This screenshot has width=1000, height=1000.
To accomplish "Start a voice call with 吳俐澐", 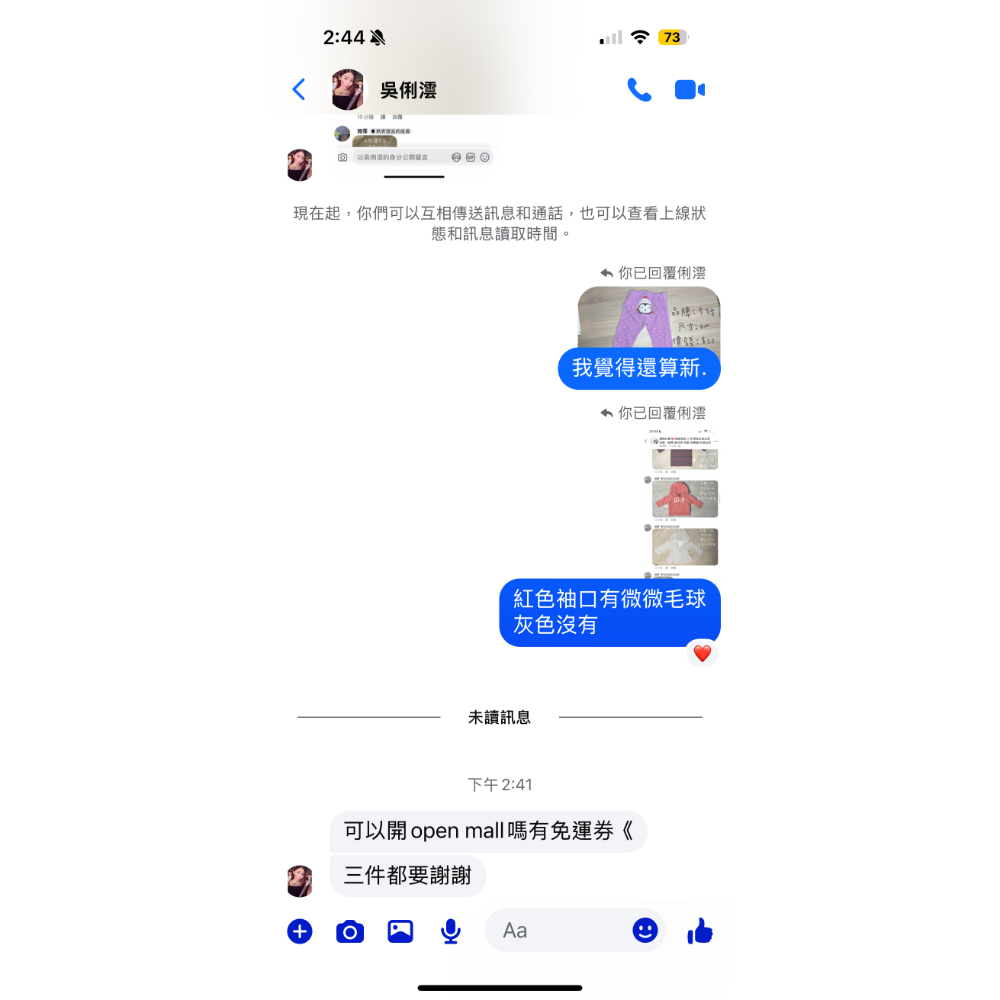I will [x=638, y=90].
